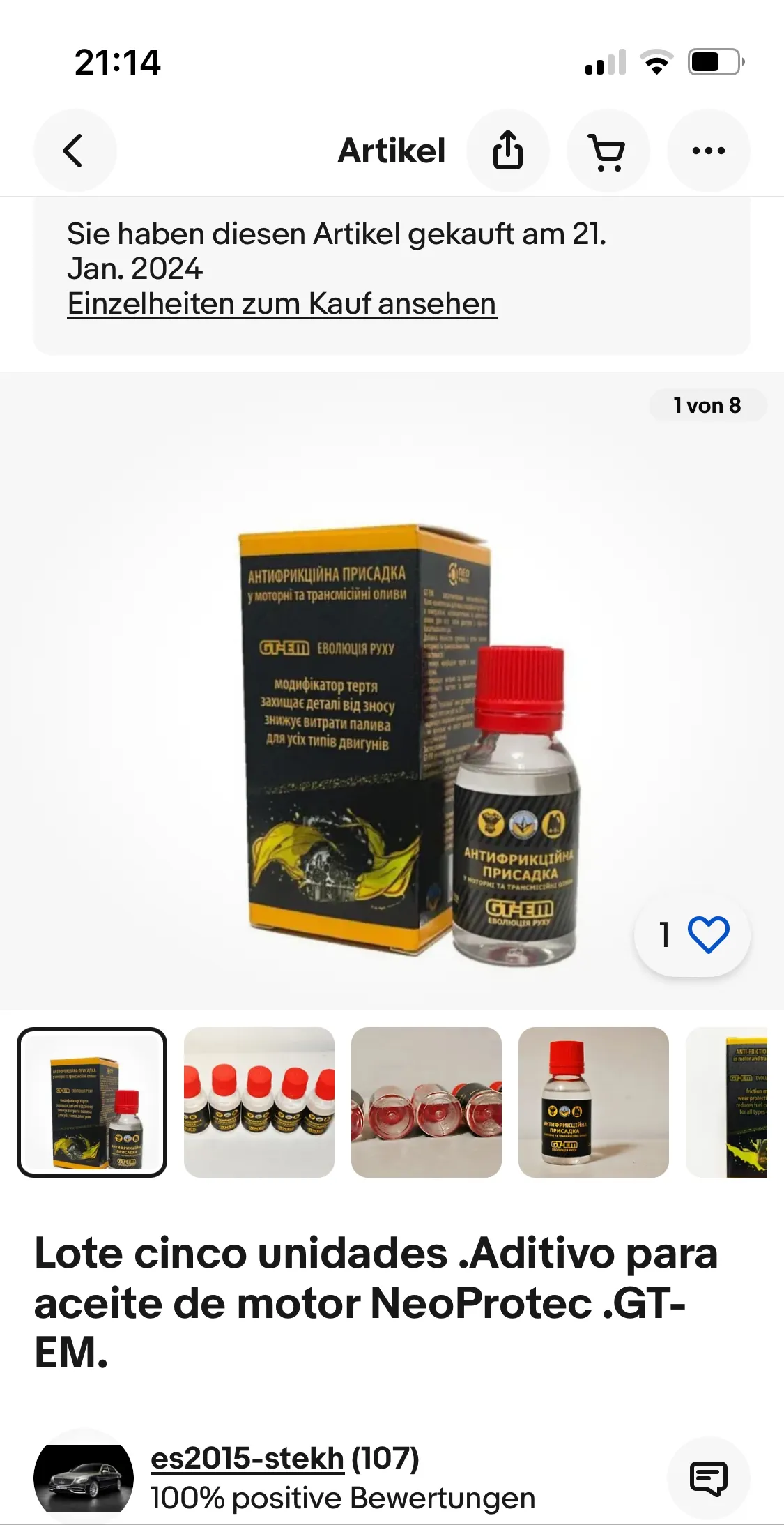Select the first box-and-bottle thumbnail
Viewport: 784px width, 1525px height.
tap(92, 1102)
